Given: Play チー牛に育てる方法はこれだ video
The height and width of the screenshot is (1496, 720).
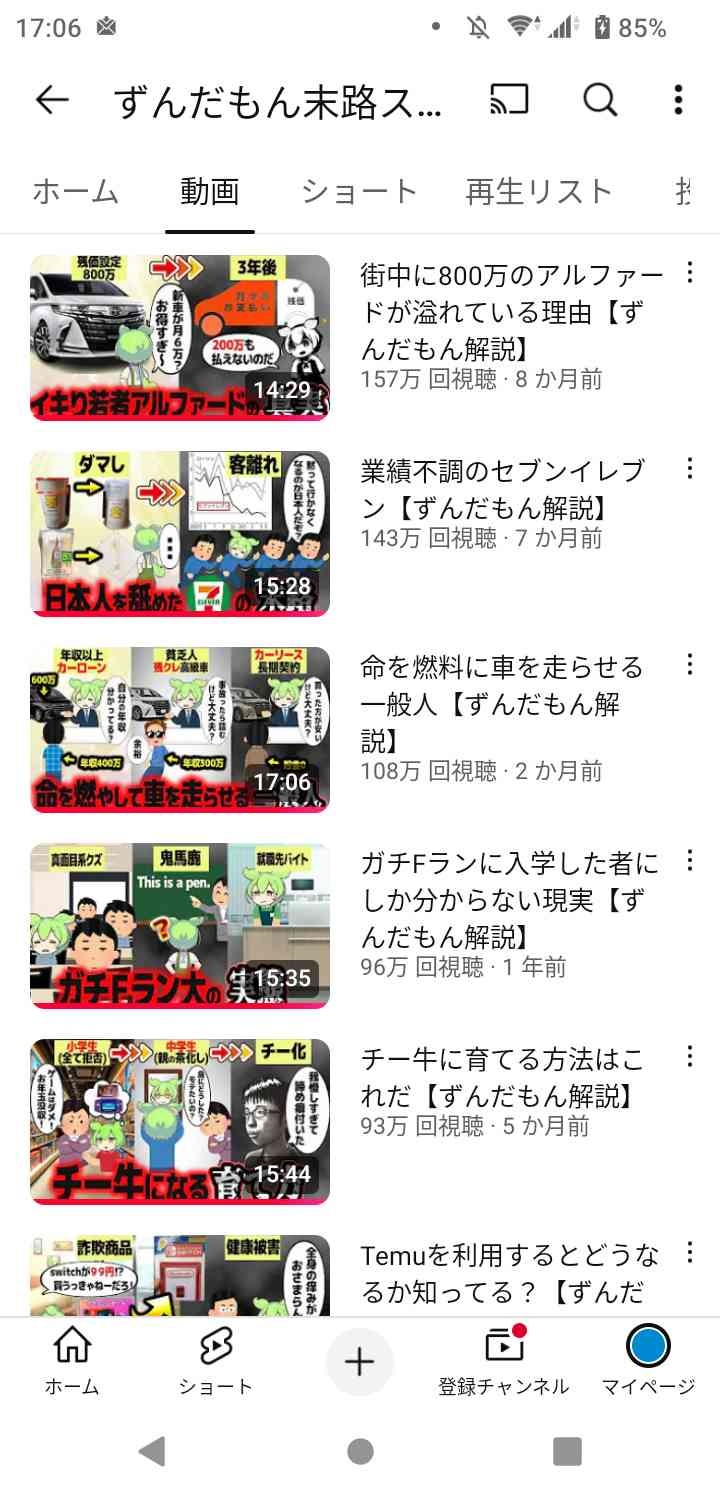Looking at the screenshot, I should click(180, 1121).
